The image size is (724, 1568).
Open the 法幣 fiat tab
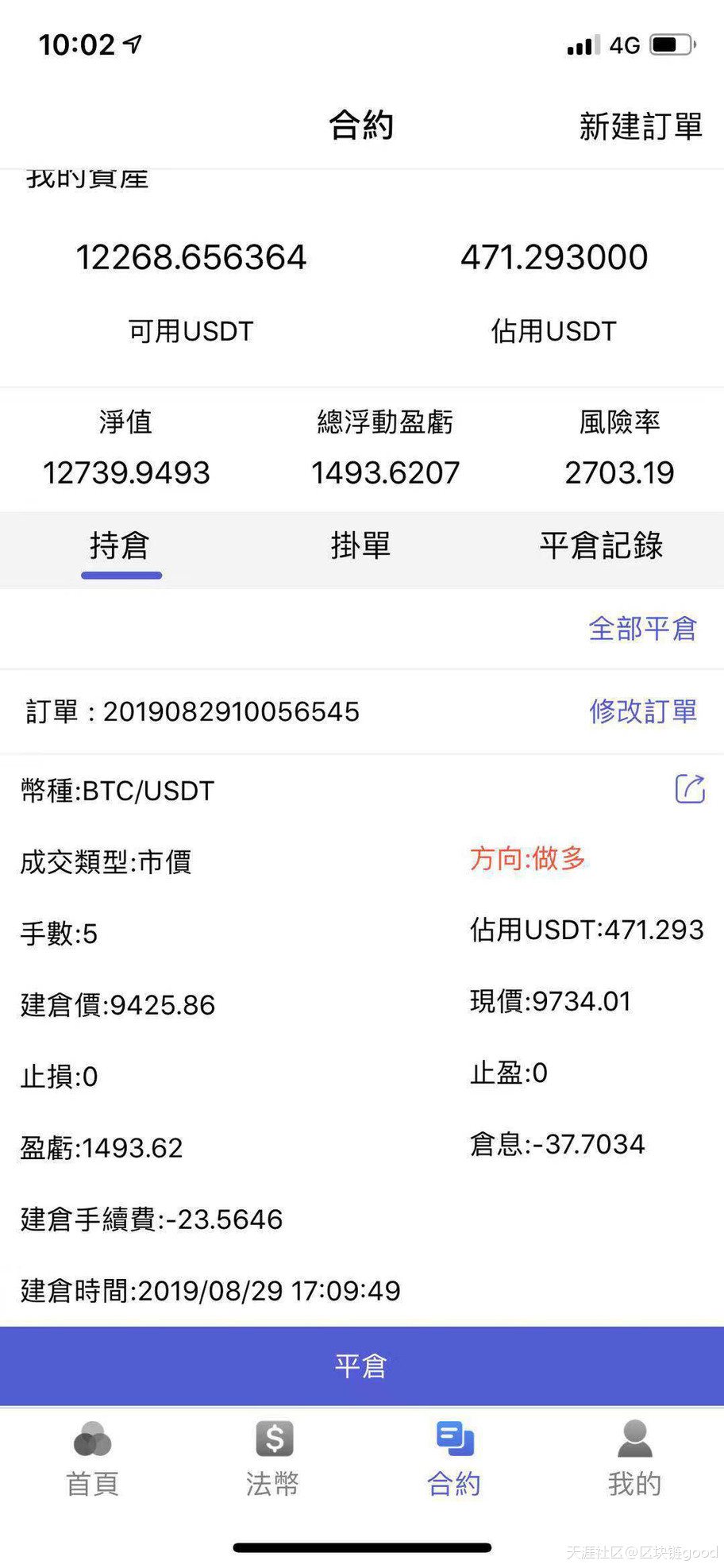point(273,1459)
